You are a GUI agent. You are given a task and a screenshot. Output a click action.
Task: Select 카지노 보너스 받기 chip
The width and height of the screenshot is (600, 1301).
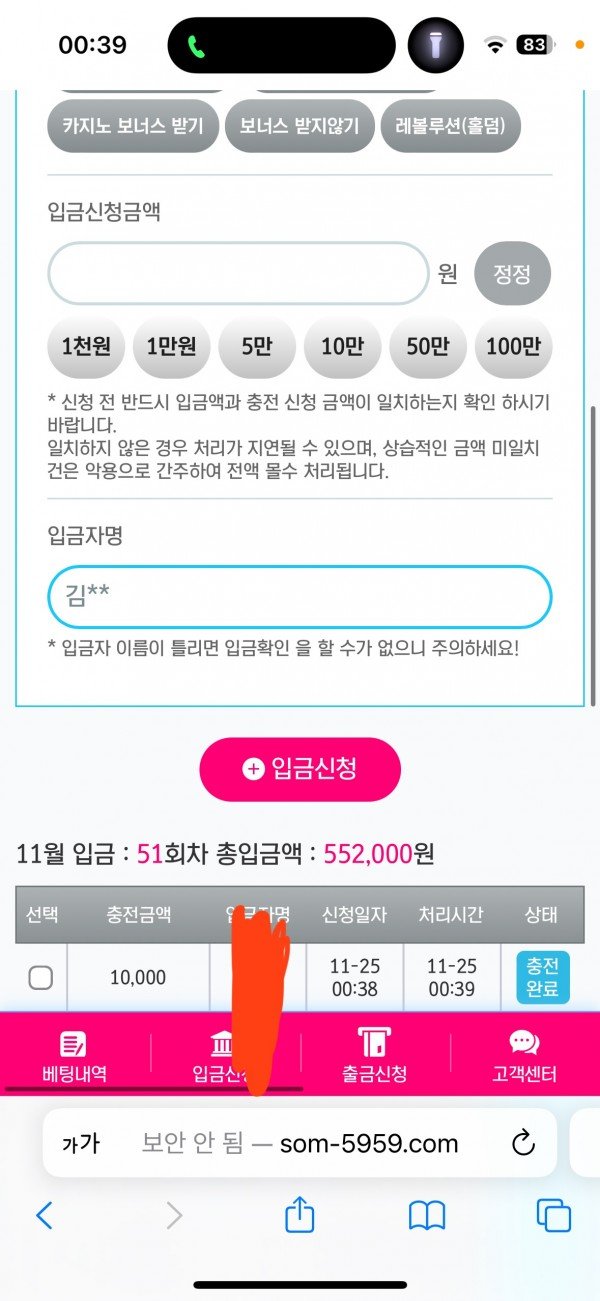point(133,127)
